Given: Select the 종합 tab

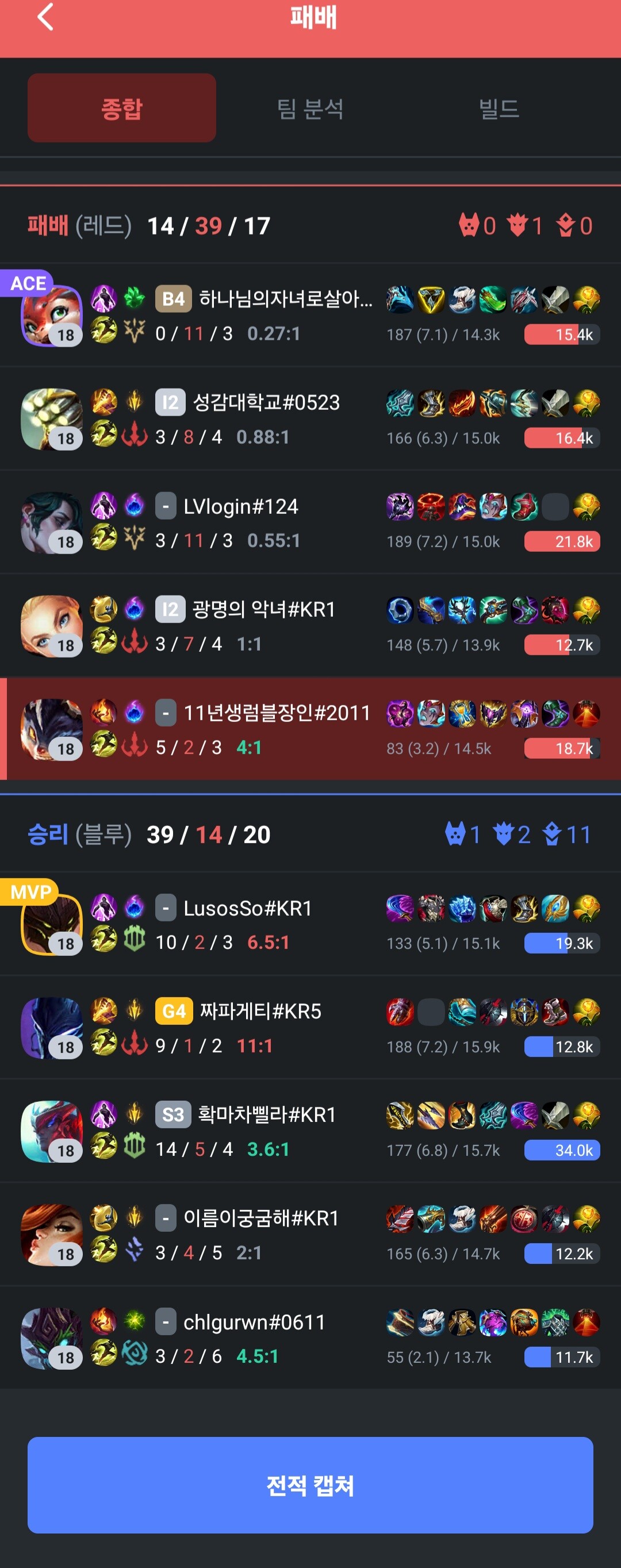Looking at the screenshot, I should pos(122,109).
